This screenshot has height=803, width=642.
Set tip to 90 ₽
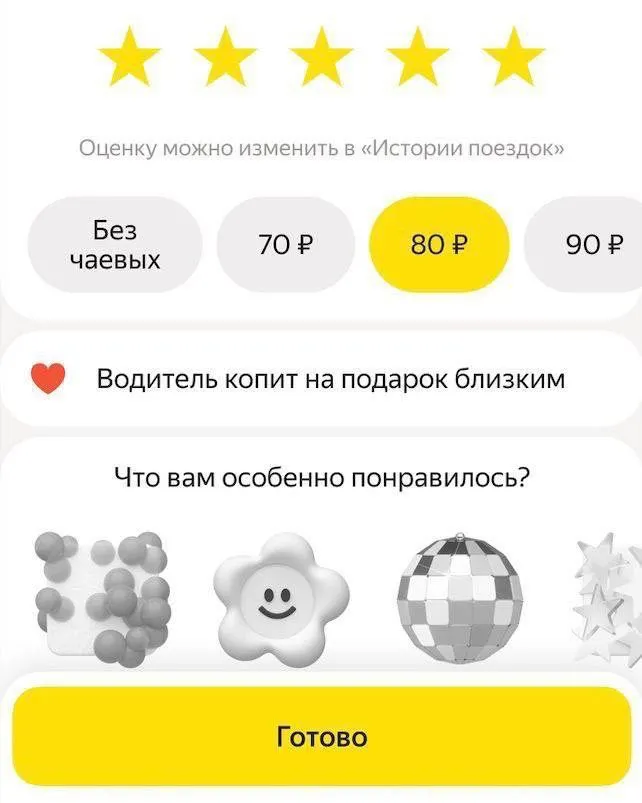click(590, 245)
